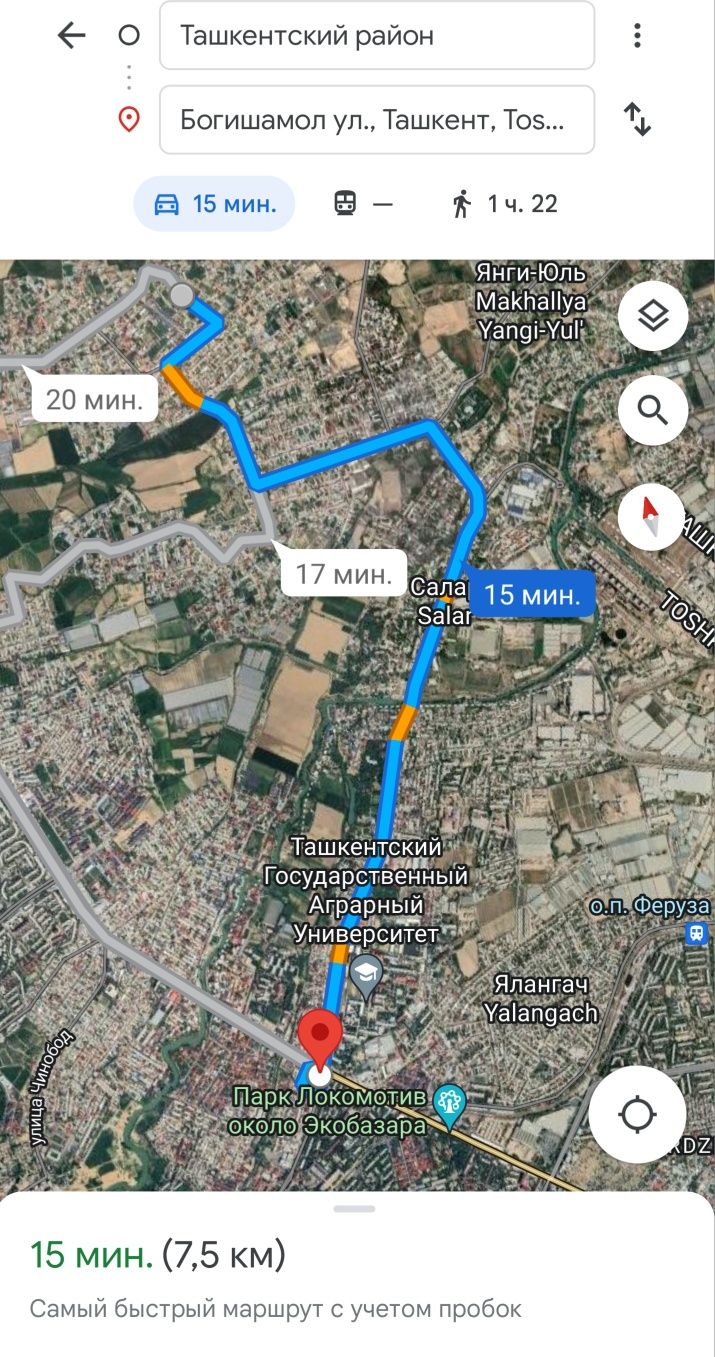The width and height of the screenshot is (715, 1357).
Task: Switch to walking mode 1 ч. 22
Action: [504, 204]
